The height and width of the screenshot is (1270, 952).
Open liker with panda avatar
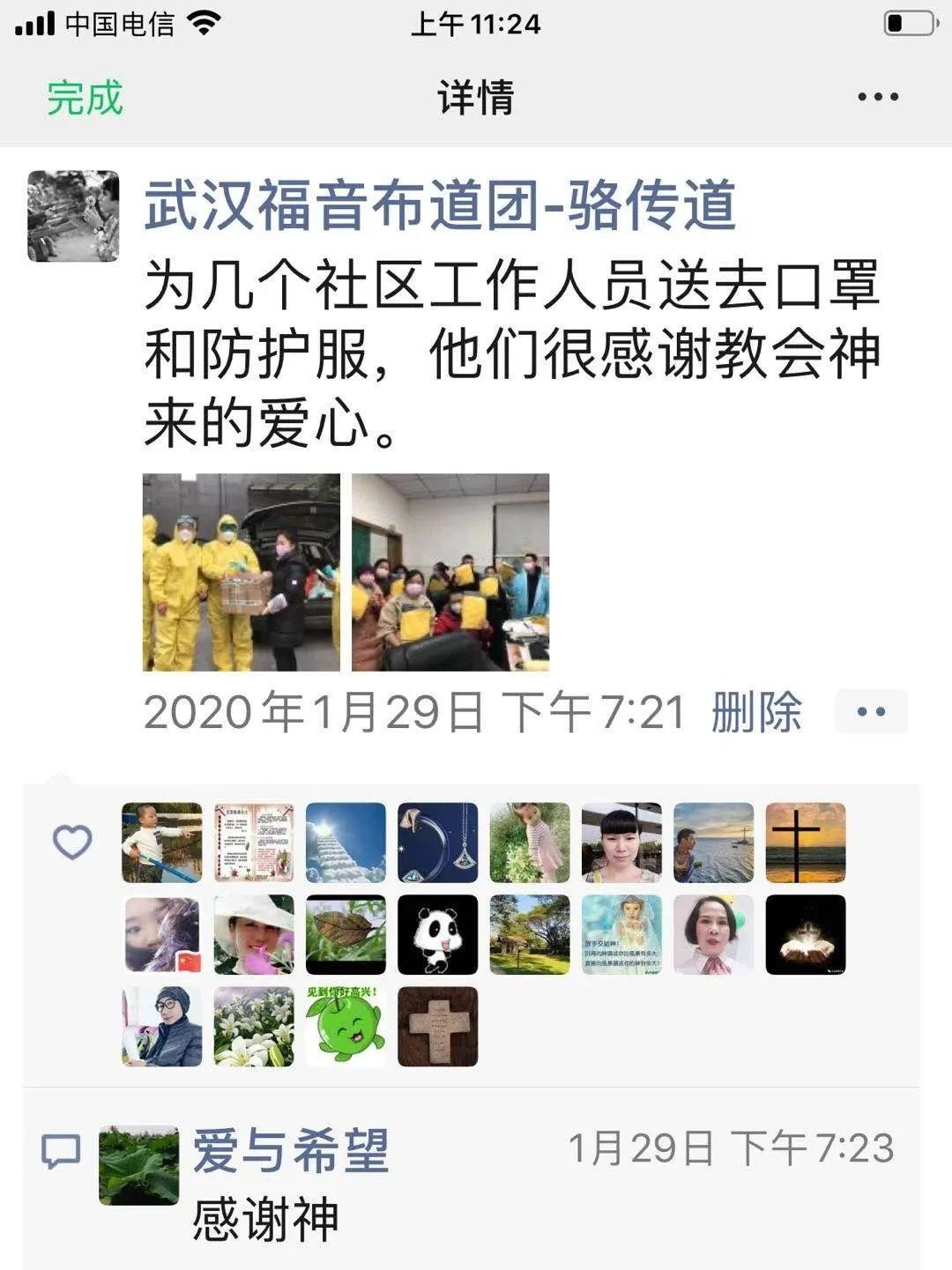pyautogui.click(x=437, y=934)
